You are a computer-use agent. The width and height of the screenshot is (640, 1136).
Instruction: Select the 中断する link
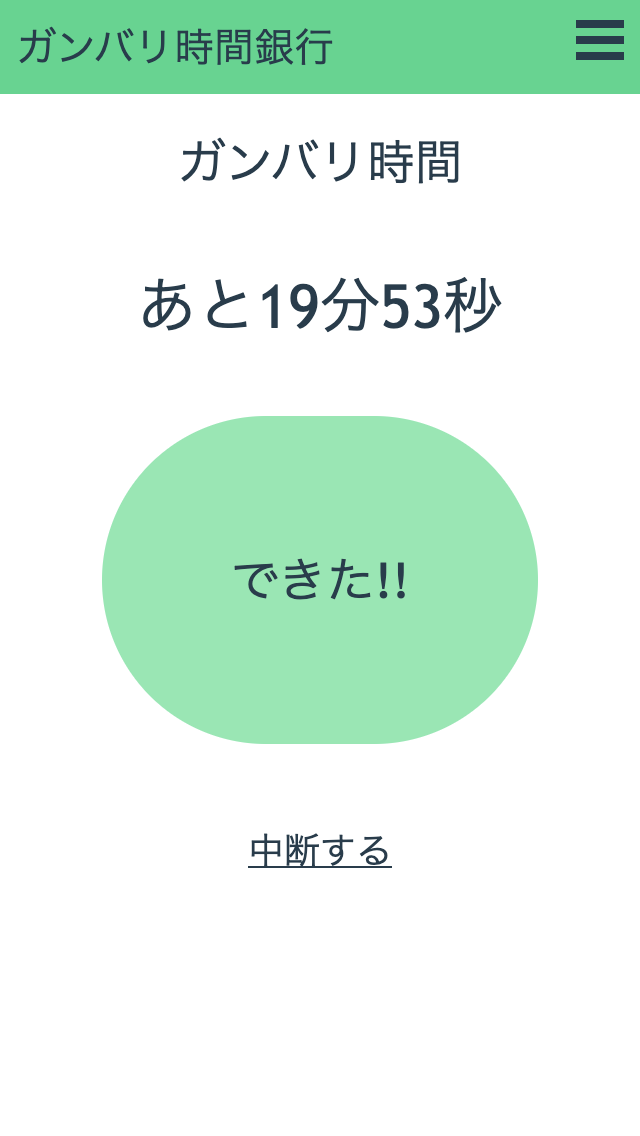click(x=320, y=851)
